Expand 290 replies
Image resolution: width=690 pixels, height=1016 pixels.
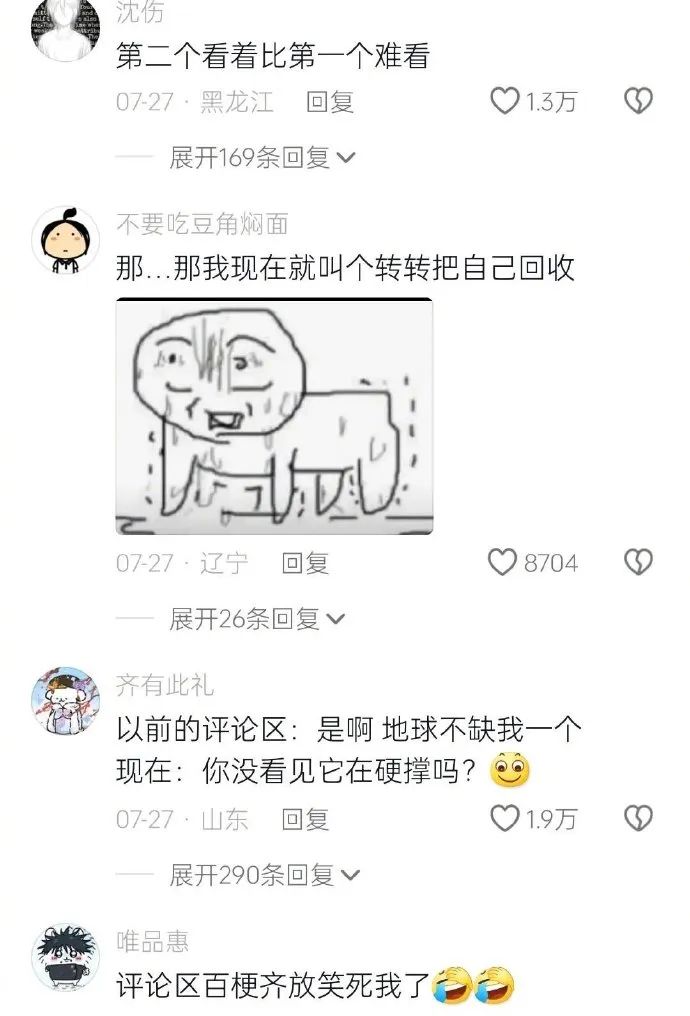tap(264, 876)
